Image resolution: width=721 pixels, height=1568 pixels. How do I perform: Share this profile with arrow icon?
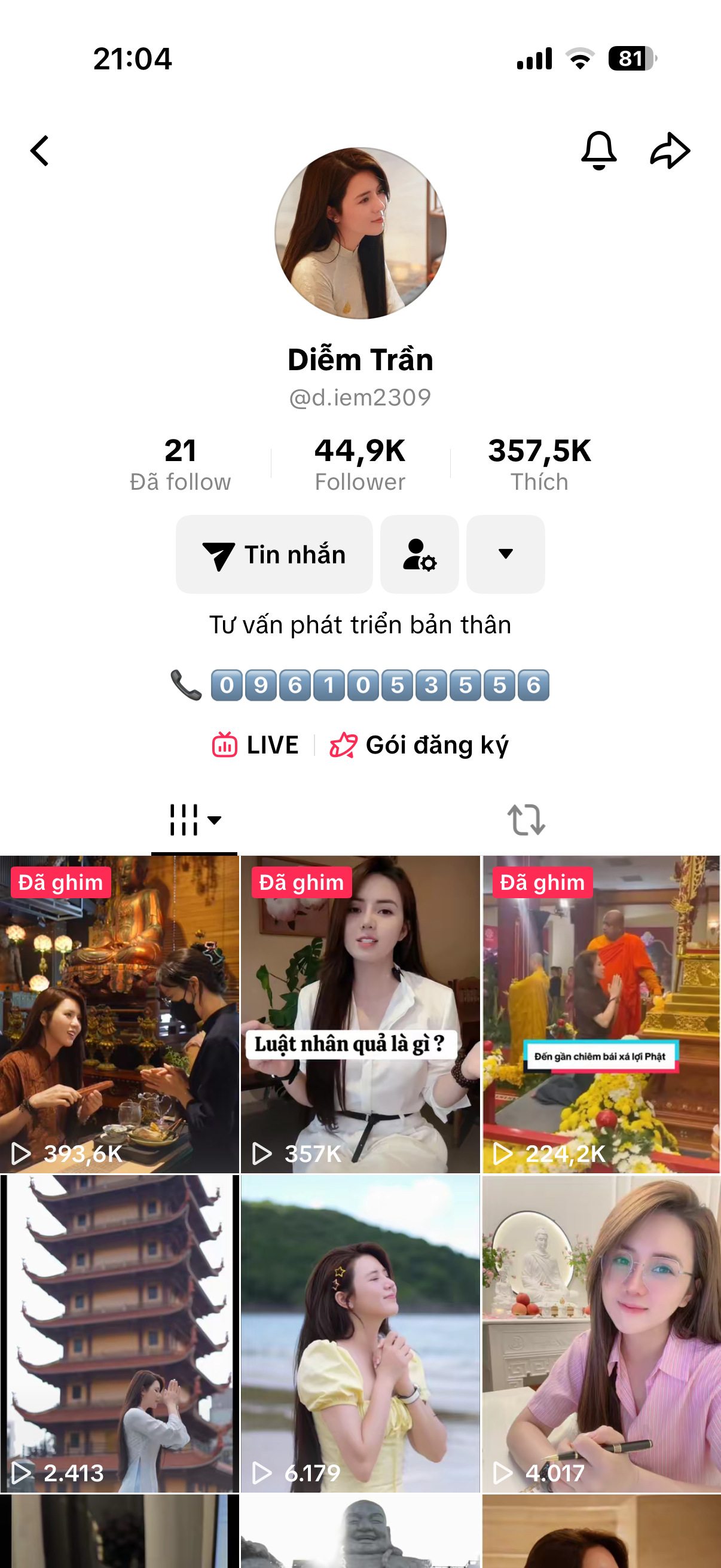pos(670,150)
